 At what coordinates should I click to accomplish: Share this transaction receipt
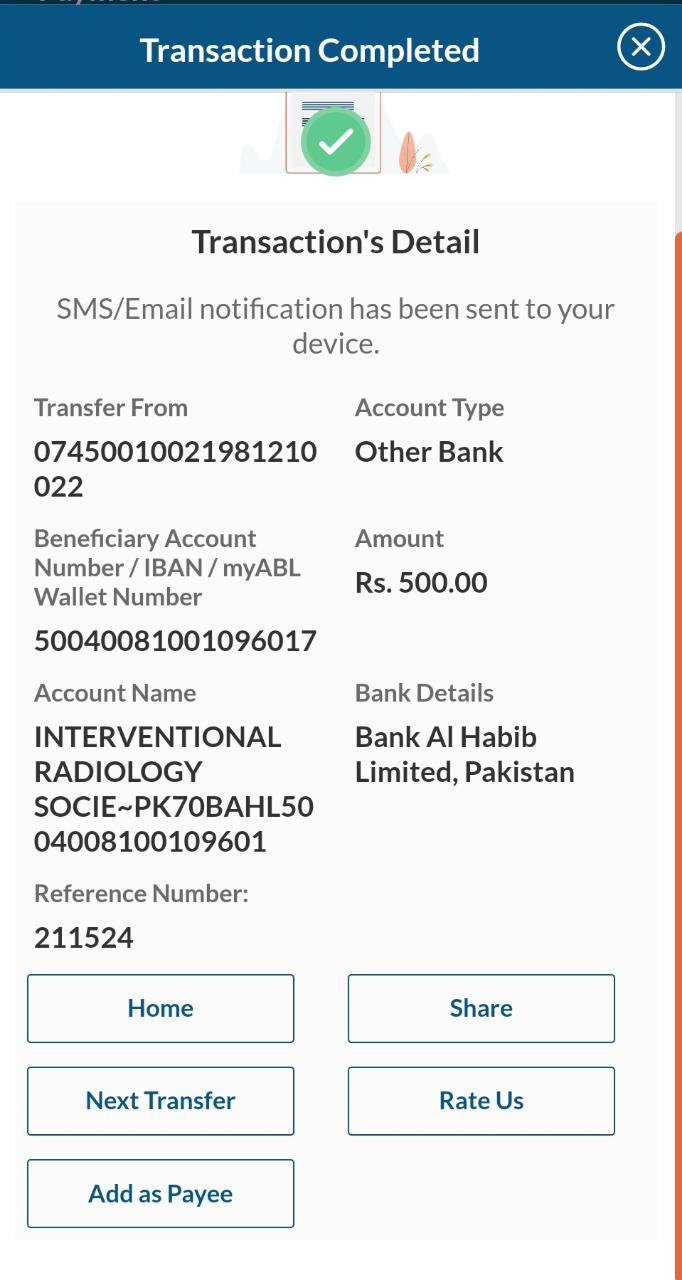pyautogui.click(x=481, y=1008)
